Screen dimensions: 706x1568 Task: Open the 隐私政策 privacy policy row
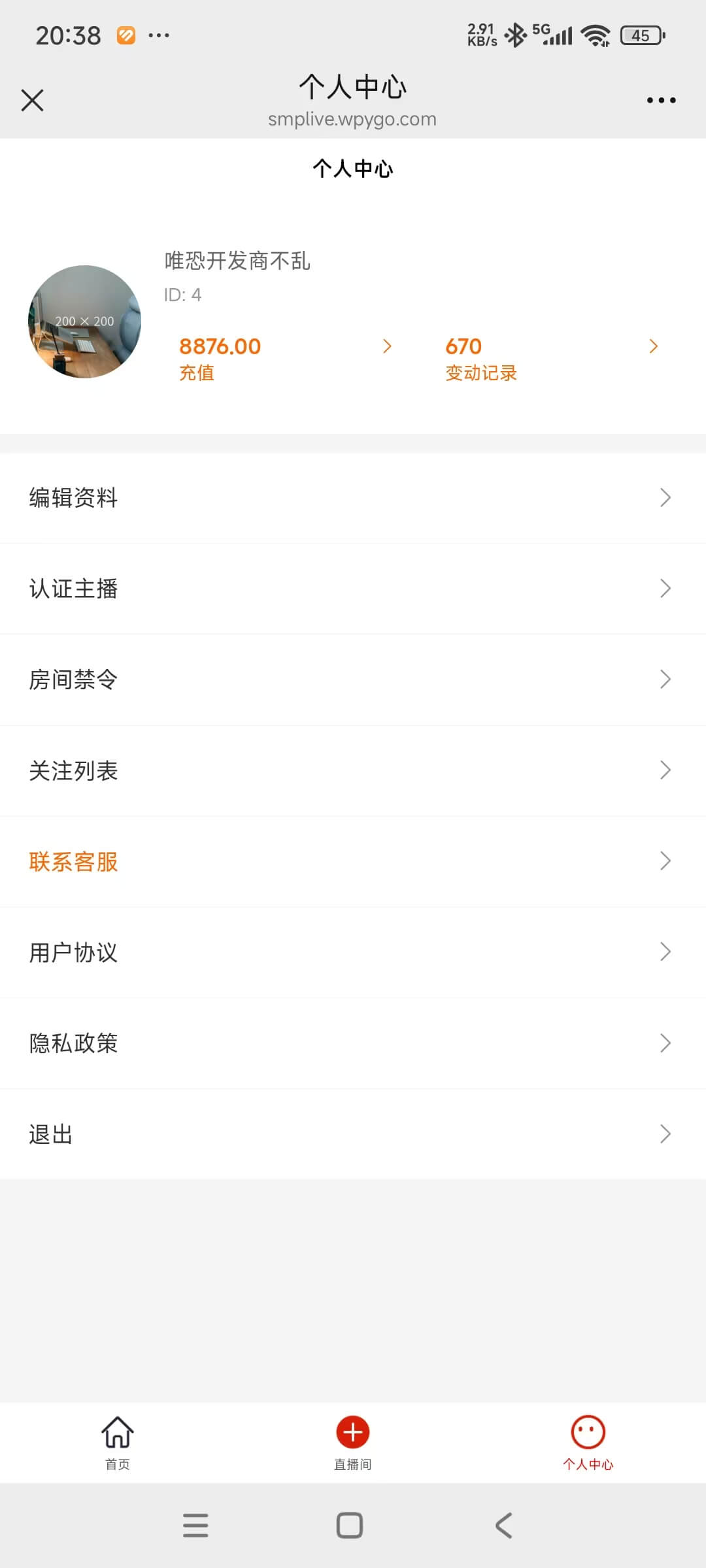coord(353,1043)
